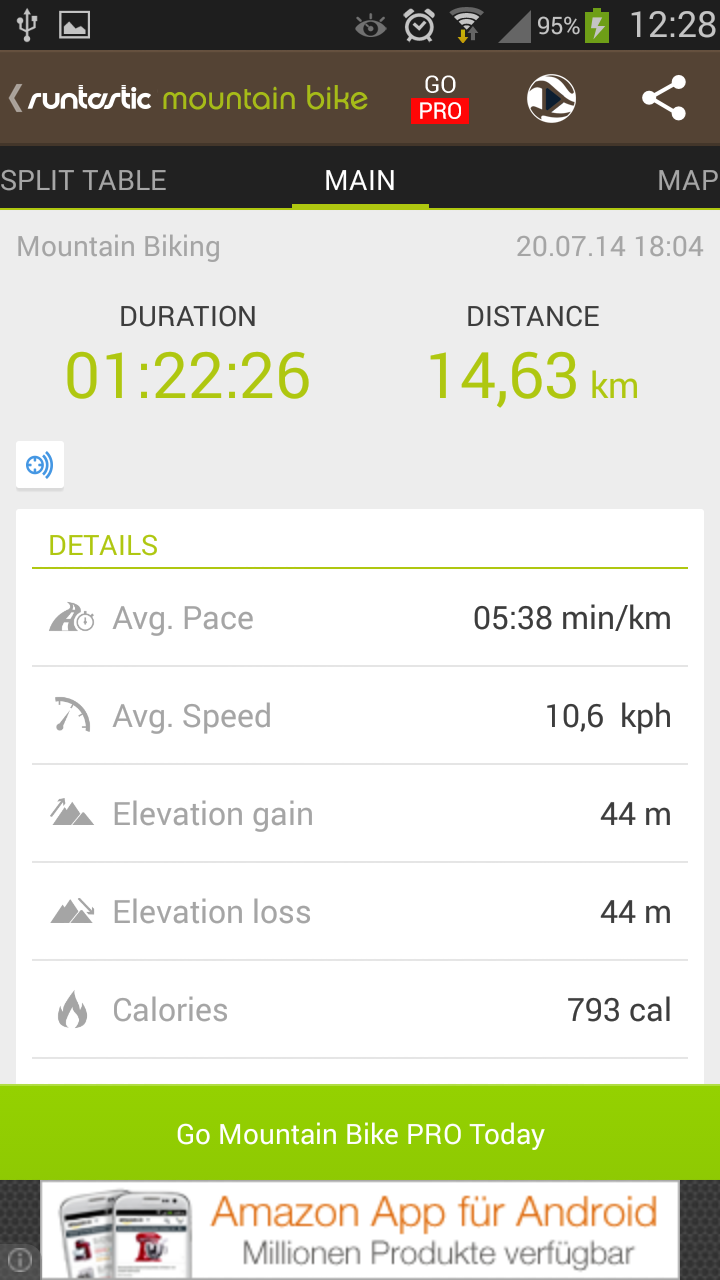Viewport: 720px width, 1280px height.
Task: Select the MAIN tab
Action: (x=360, y=180)
